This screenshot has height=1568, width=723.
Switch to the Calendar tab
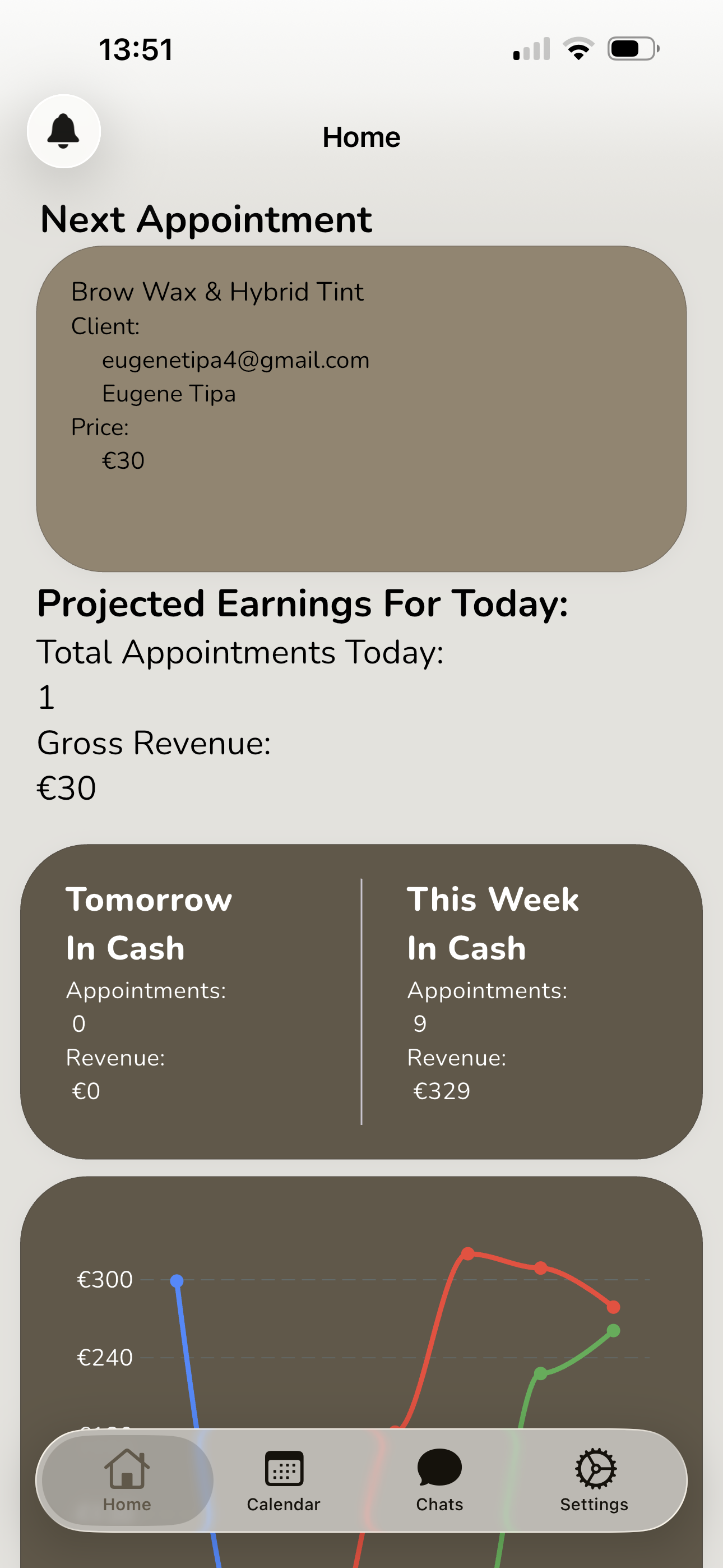[x=284, y=1481]
